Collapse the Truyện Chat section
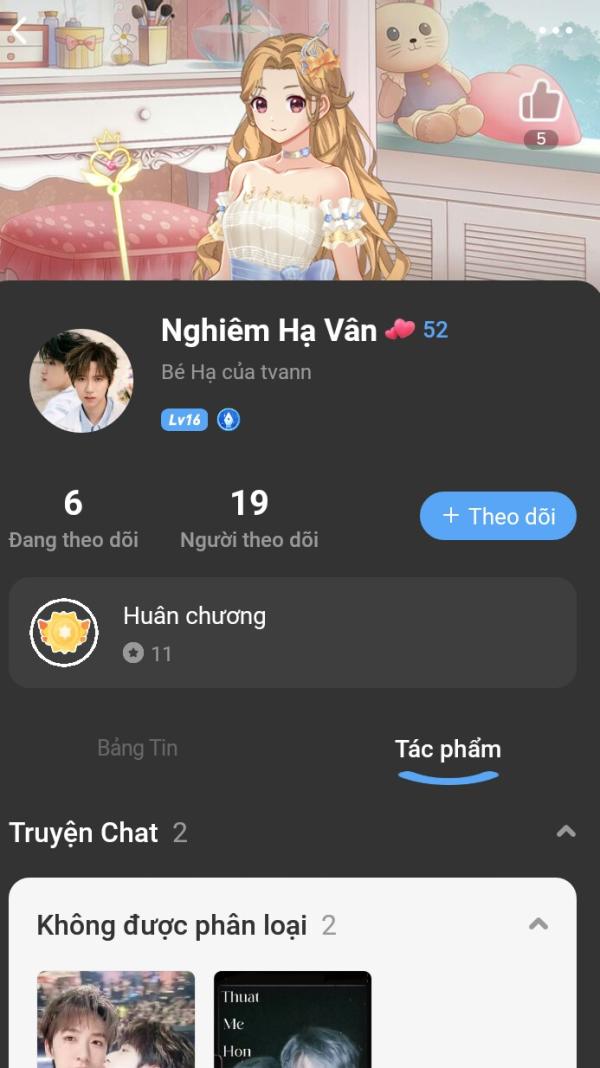 click(x=566, y=832)
